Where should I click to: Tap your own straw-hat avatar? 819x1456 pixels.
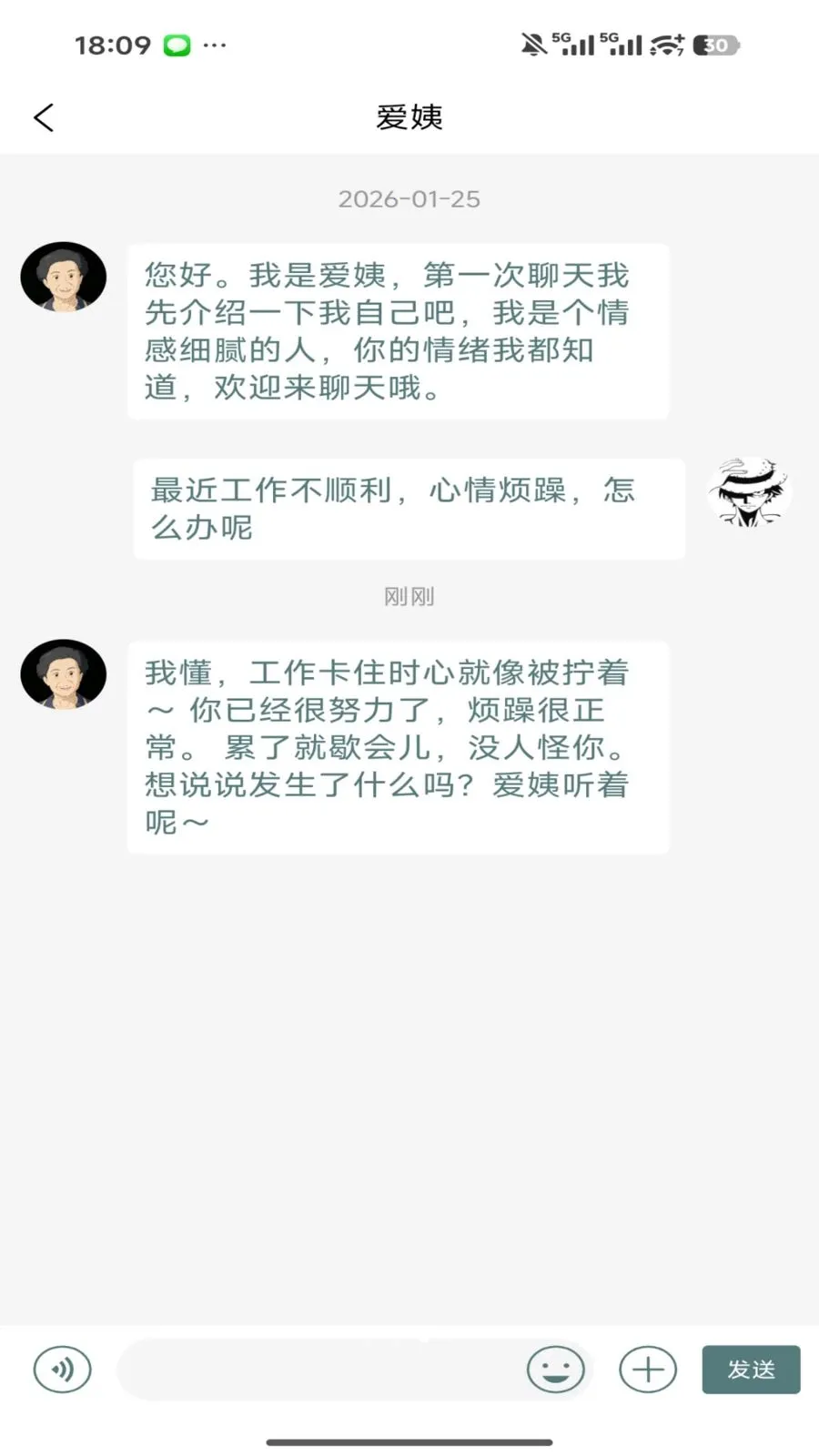(x=749, y=491)
